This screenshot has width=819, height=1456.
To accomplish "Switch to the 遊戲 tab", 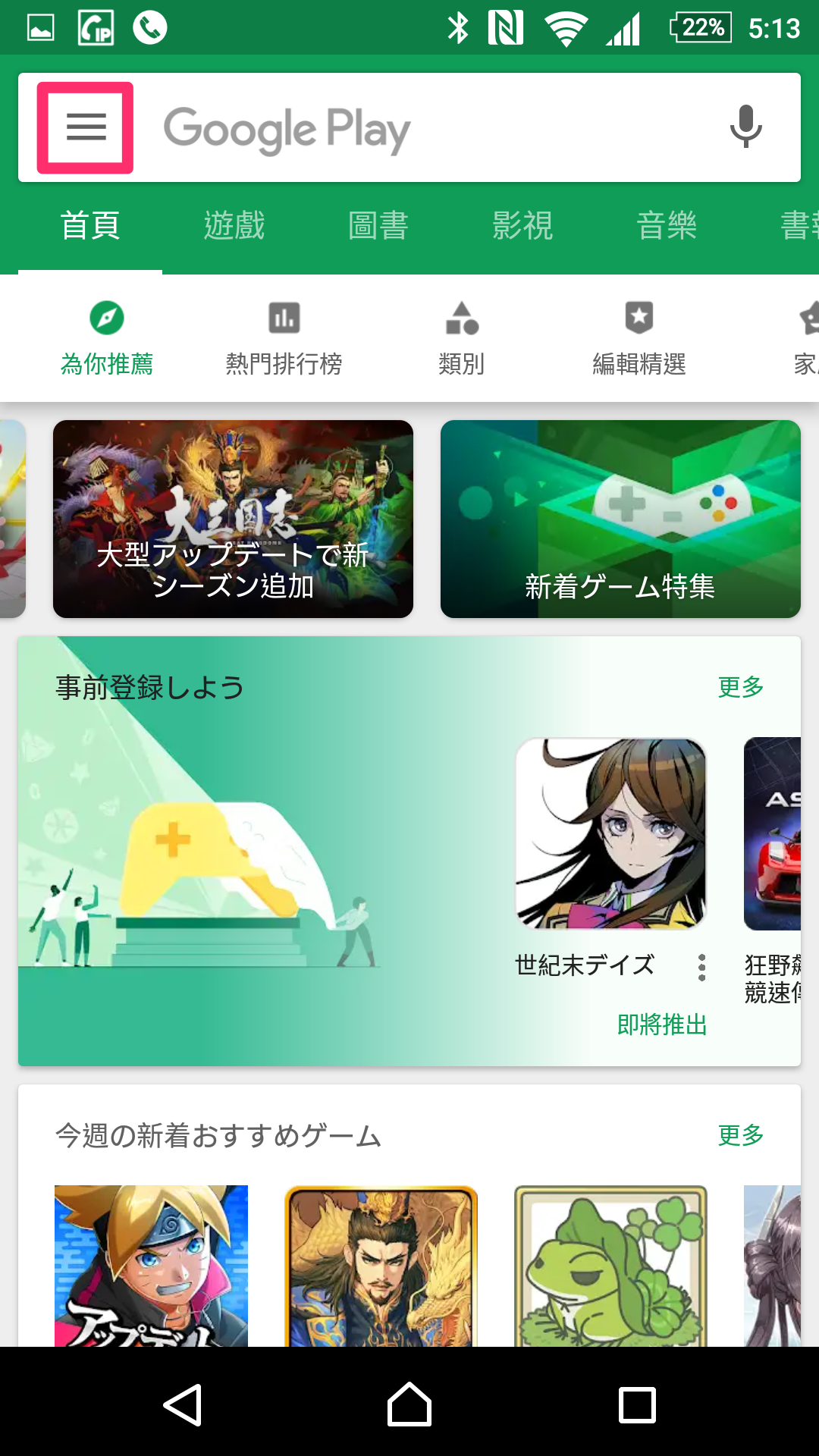I will click(x=234, y=226).
